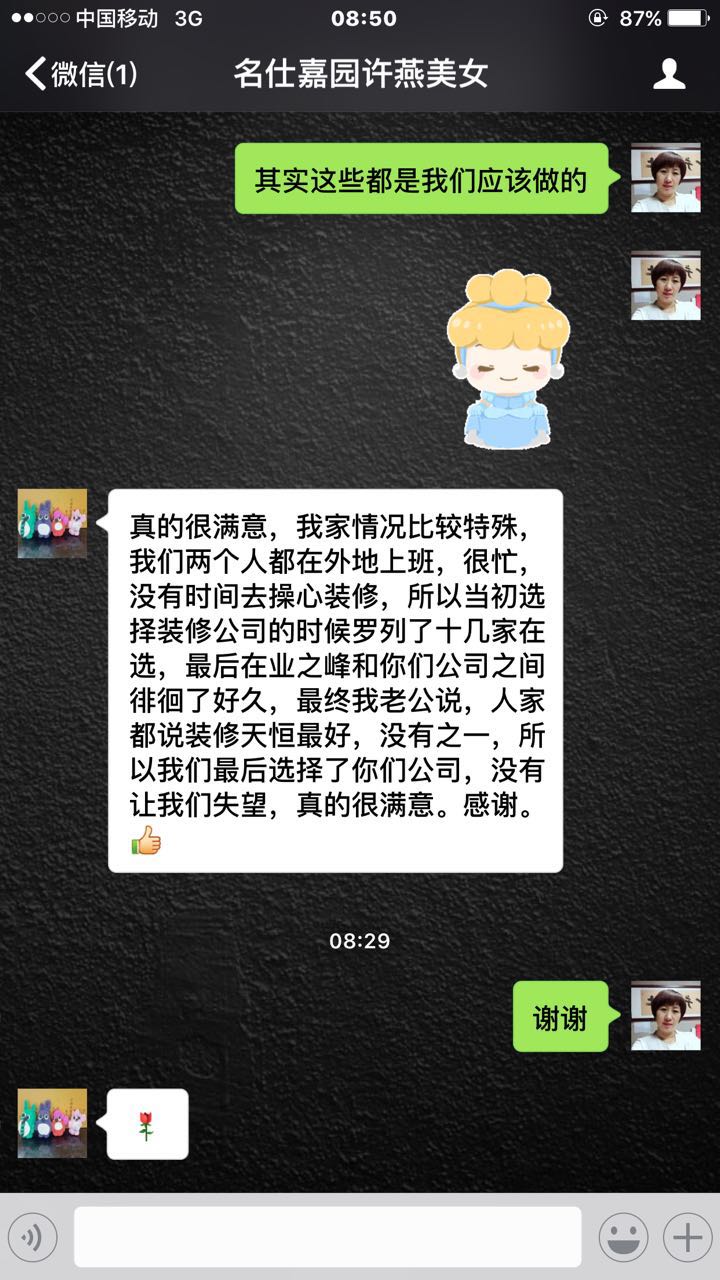Open sender's toy figurines avatar
This screenshot has width=720, height=1280.
tap(51, 522)
